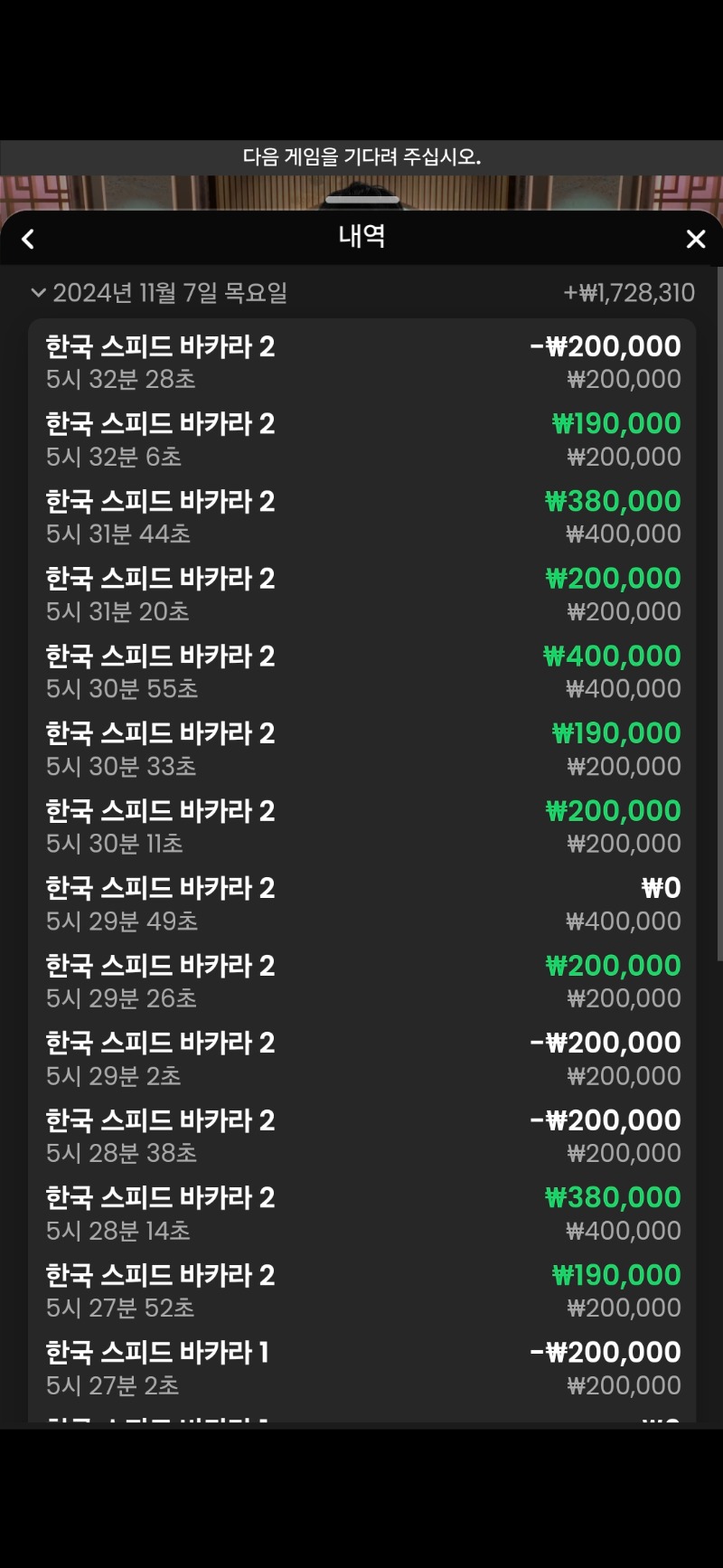Image resolution: width=723 pixels, height=1568 pixels.
Task: Open the 5시 29분 26초 game record
Action: pyautogui.click(x=361, y=981)
